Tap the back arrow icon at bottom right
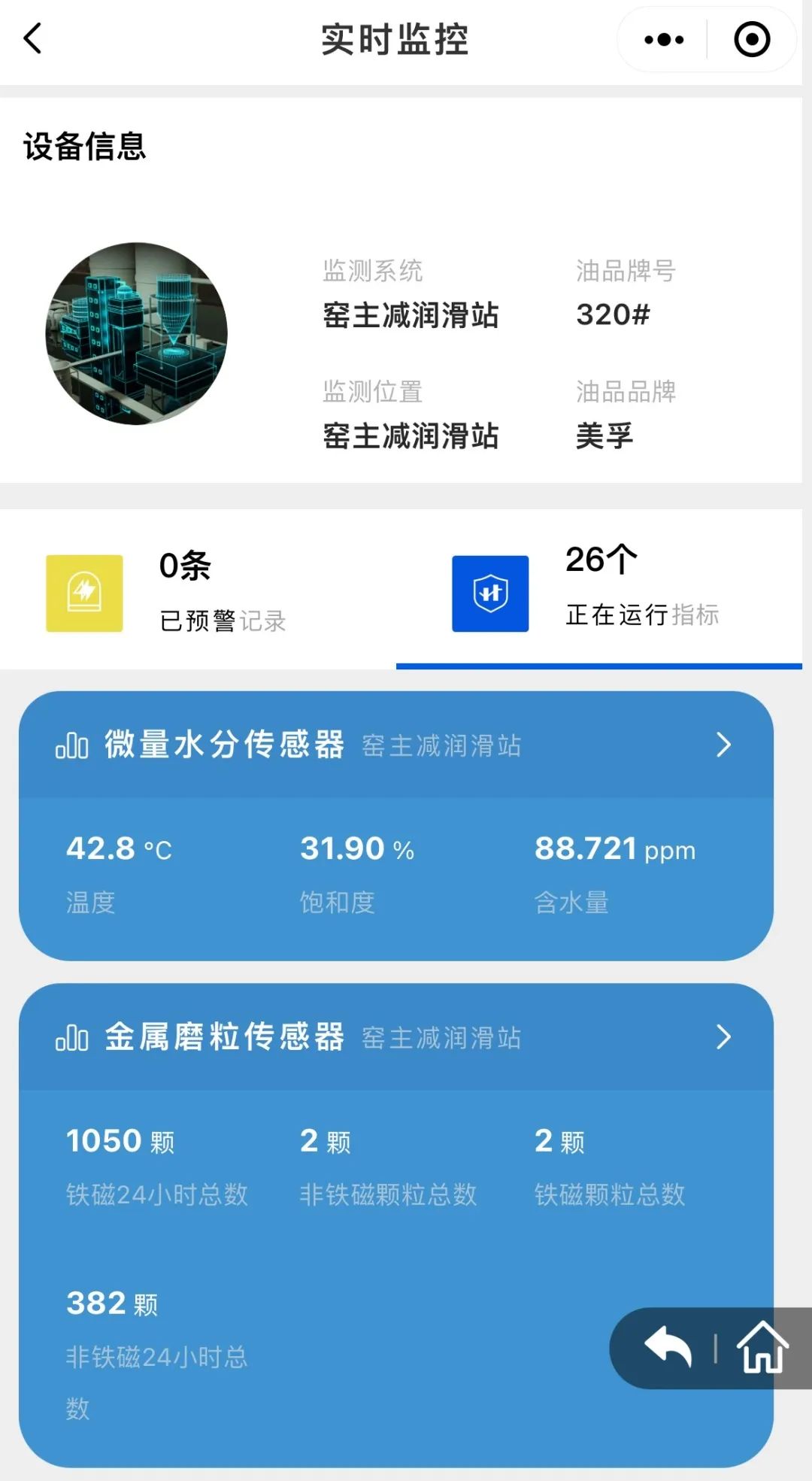The image size is (812, 1481). [x=668, y=1349]
